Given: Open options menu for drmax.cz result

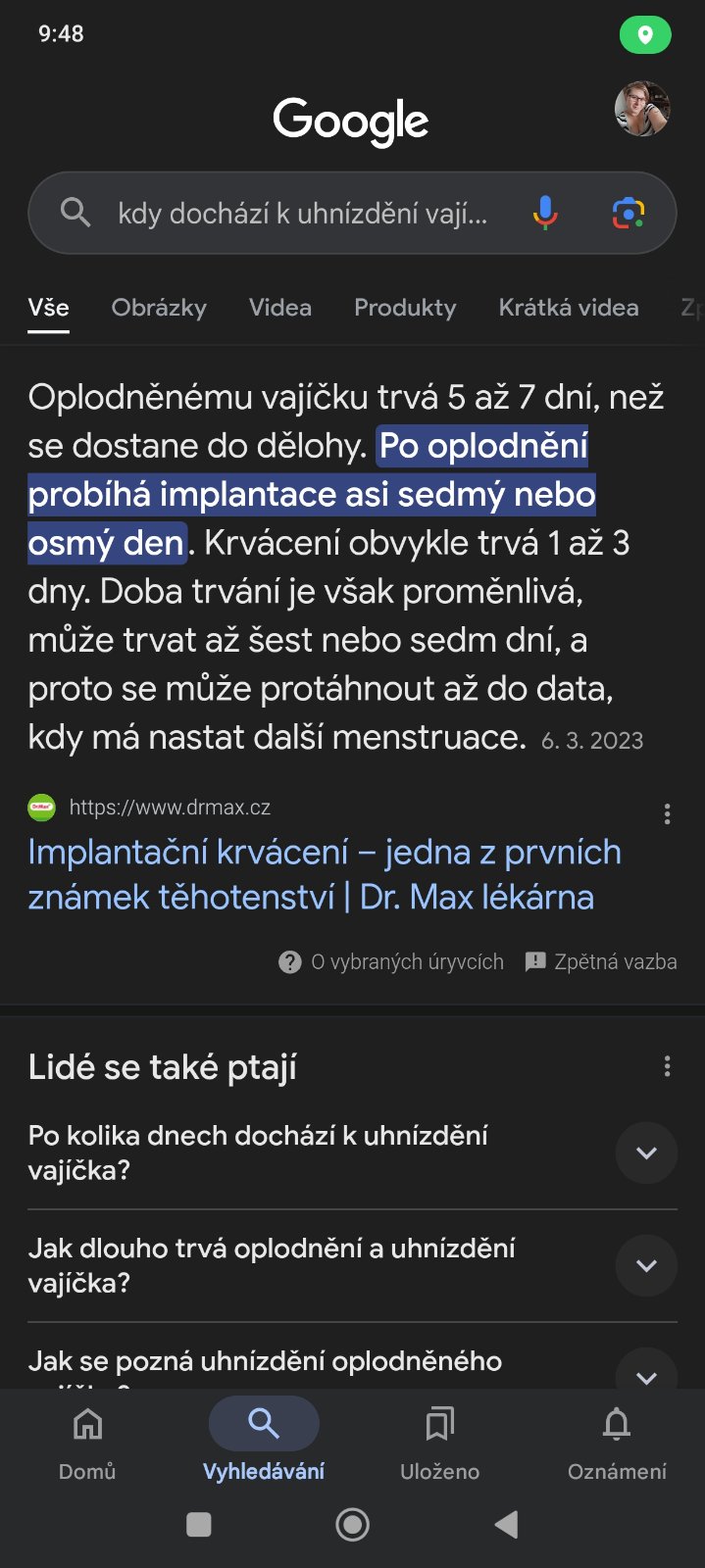Looking at the screenshot, I should (x=667, y=813).
